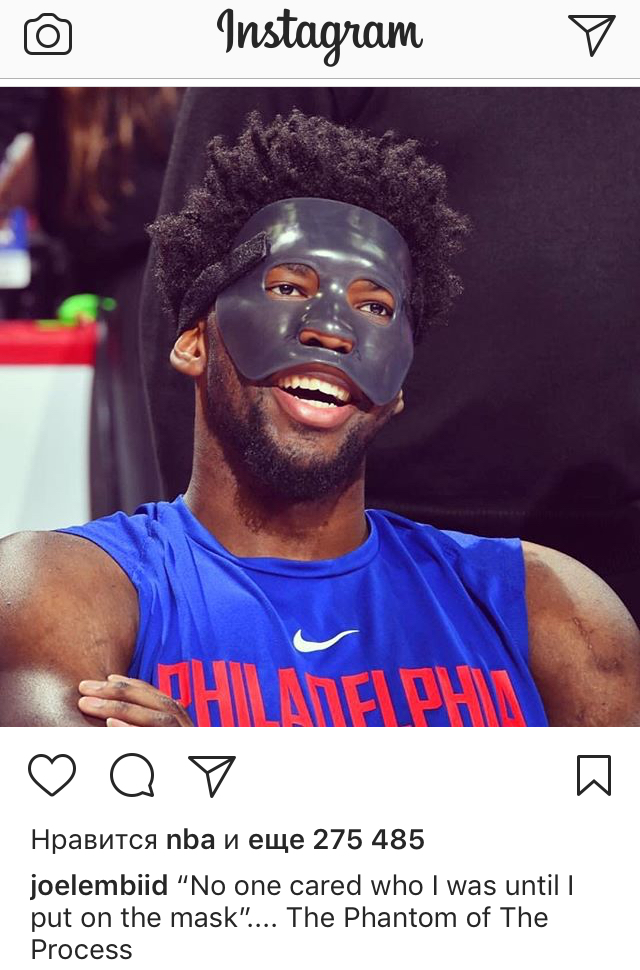Screen dimensions: 640x970
Task: Tap the post photo
Action: pyautogui.click(x=320, y=405)
